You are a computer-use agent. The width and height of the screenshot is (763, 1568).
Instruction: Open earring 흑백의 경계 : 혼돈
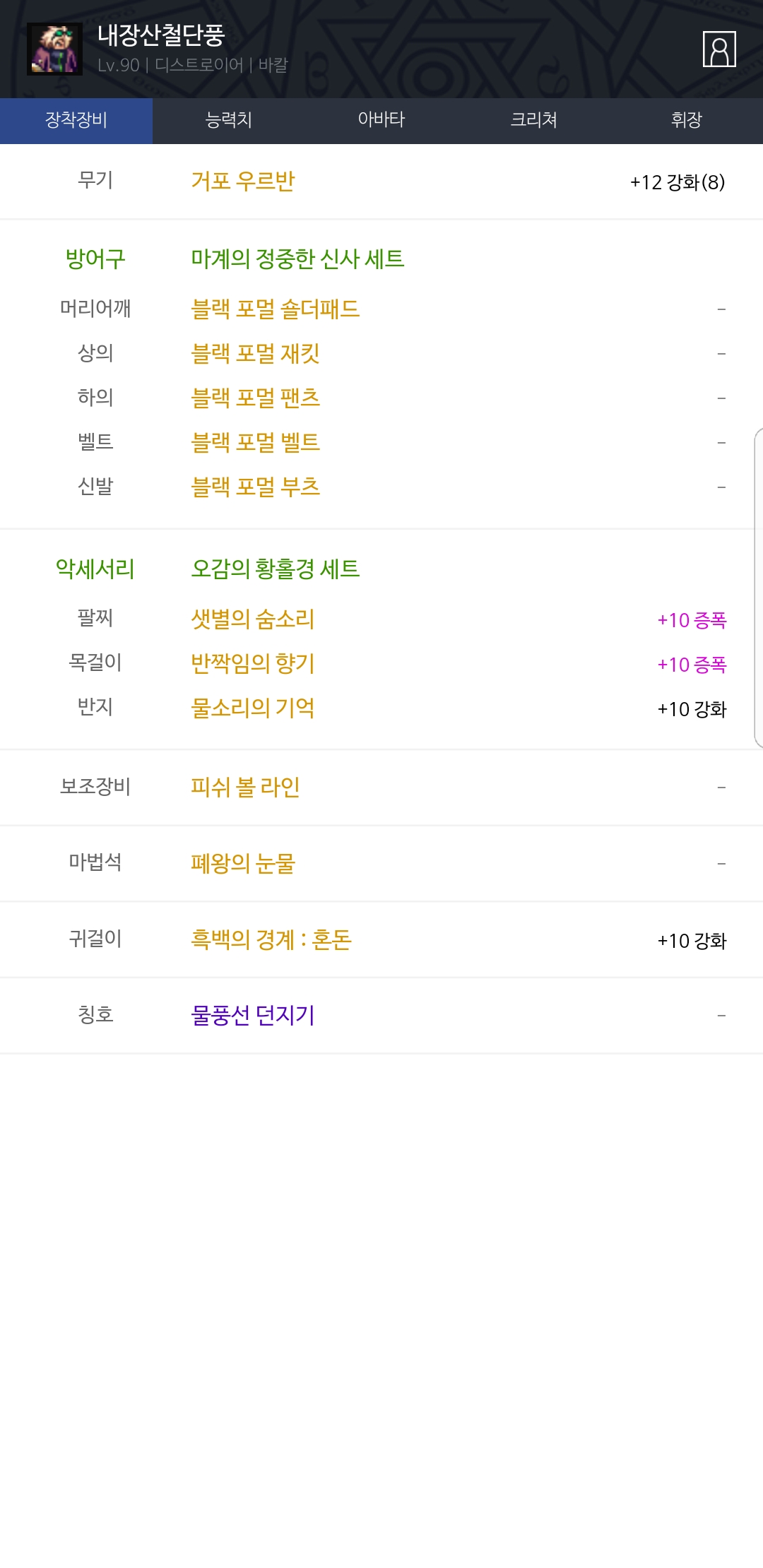coord(271,940)
